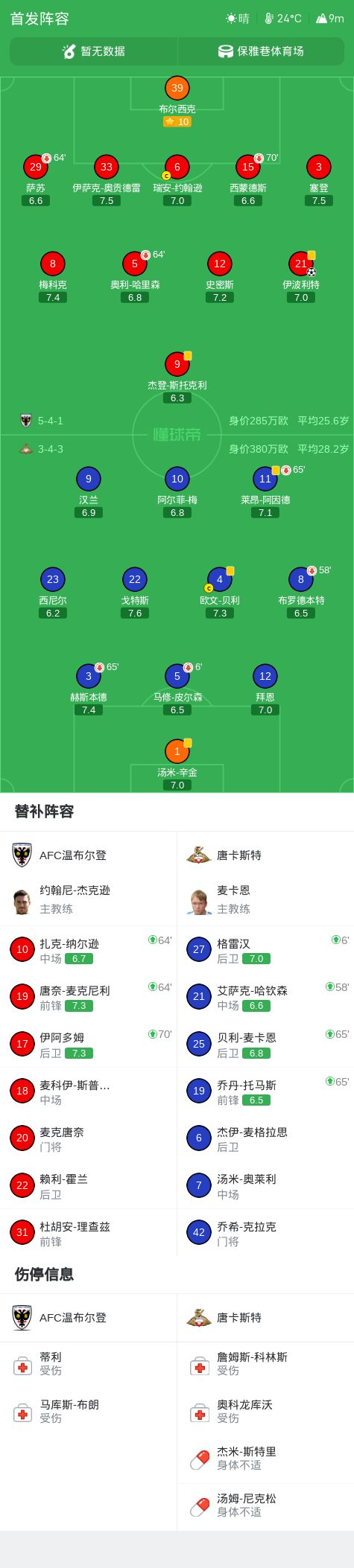Open substitute goalkeeper 乔希-克拉克 number 42
This screenshot has width=354, height=1568.
pos(265,1233)
